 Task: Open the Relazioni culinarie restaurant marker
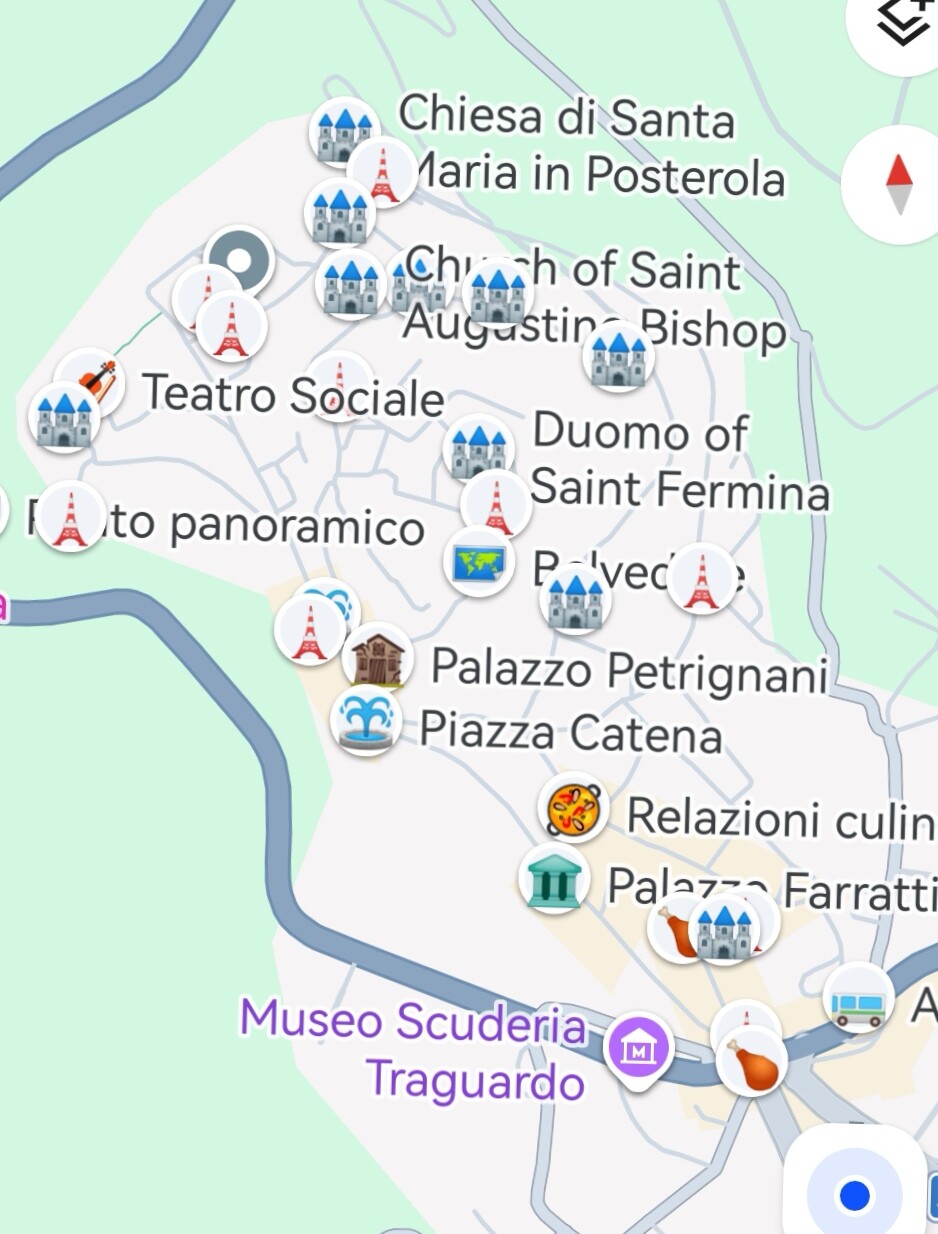click(x=574, y=808)
